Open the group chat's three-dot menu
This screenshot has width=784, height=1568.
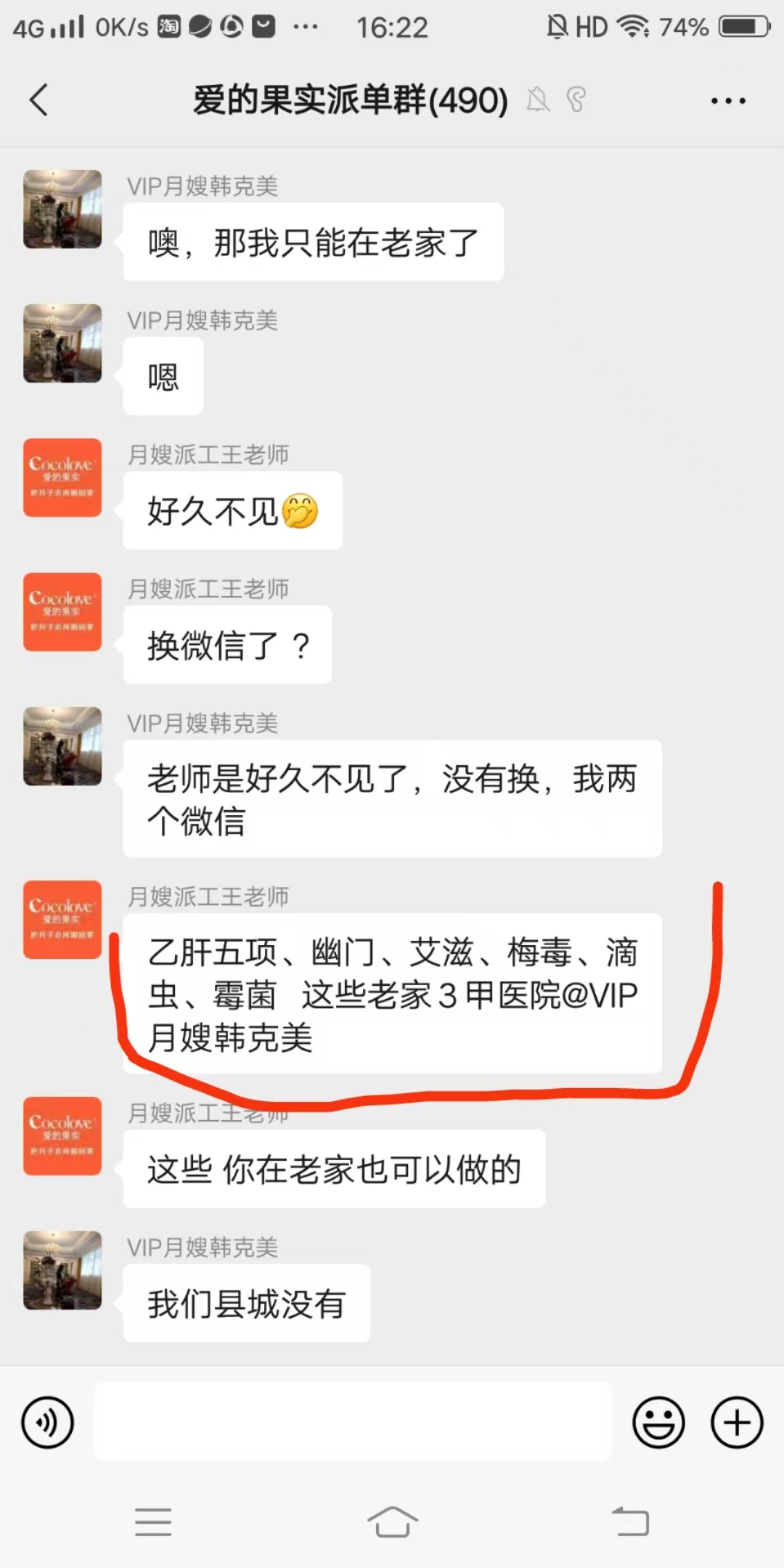click(728, 101)
